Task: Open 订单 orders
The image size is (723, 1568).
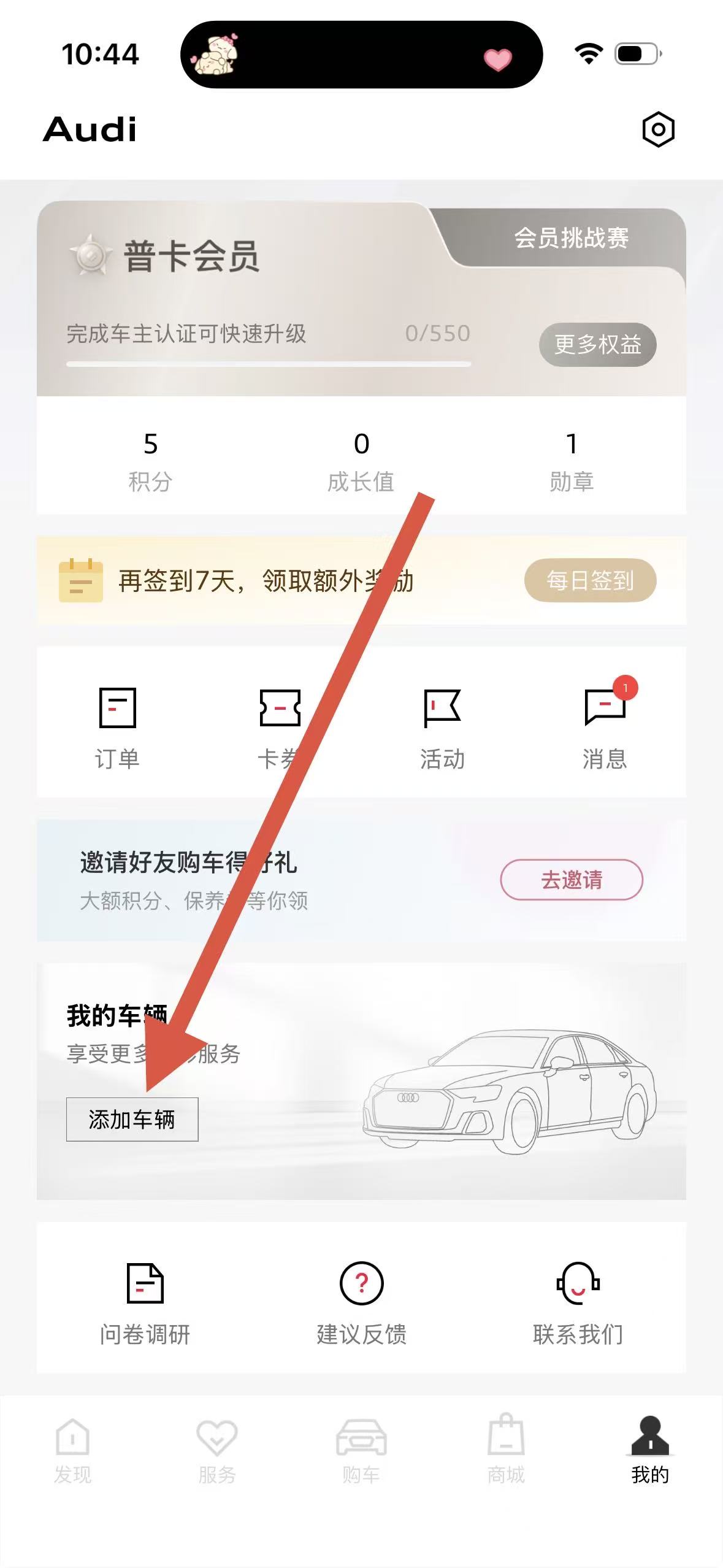Action: pyautogui.click(x=117, y=727)
